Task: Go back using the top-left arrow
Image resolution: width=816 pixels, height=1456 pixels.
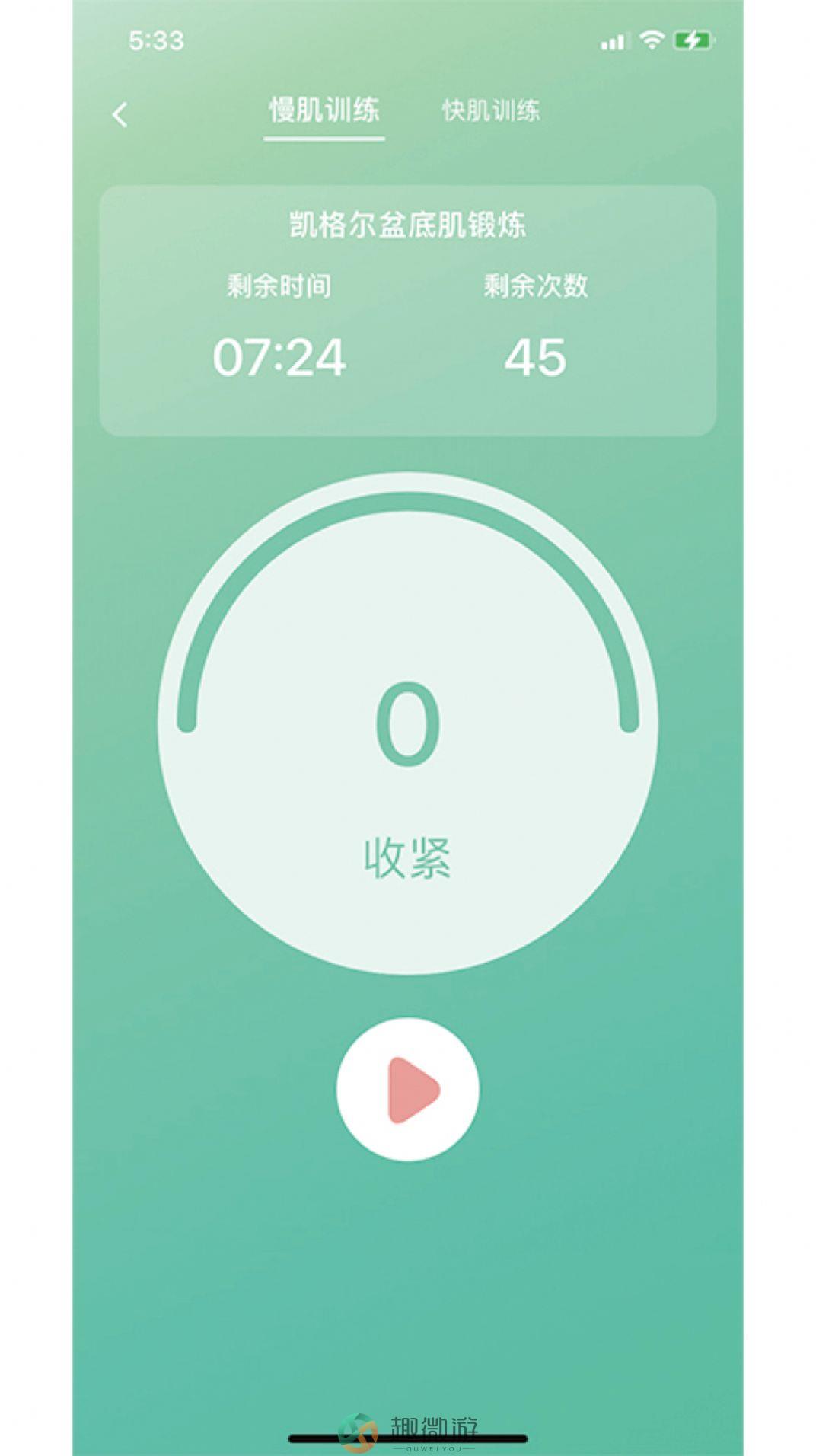Action: [120, 115]
